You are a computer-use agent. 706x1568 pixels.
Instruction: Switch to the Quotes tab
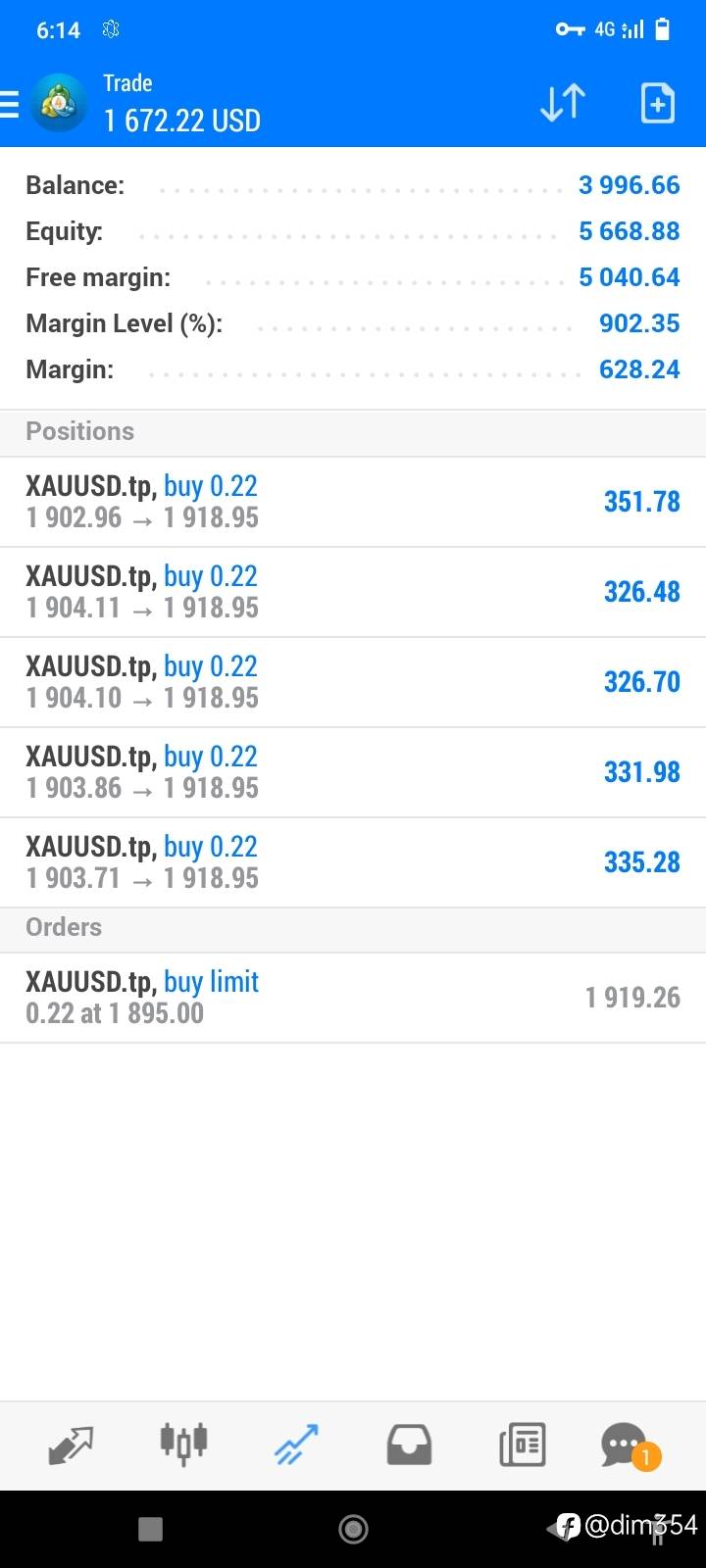click(71, 1445)
